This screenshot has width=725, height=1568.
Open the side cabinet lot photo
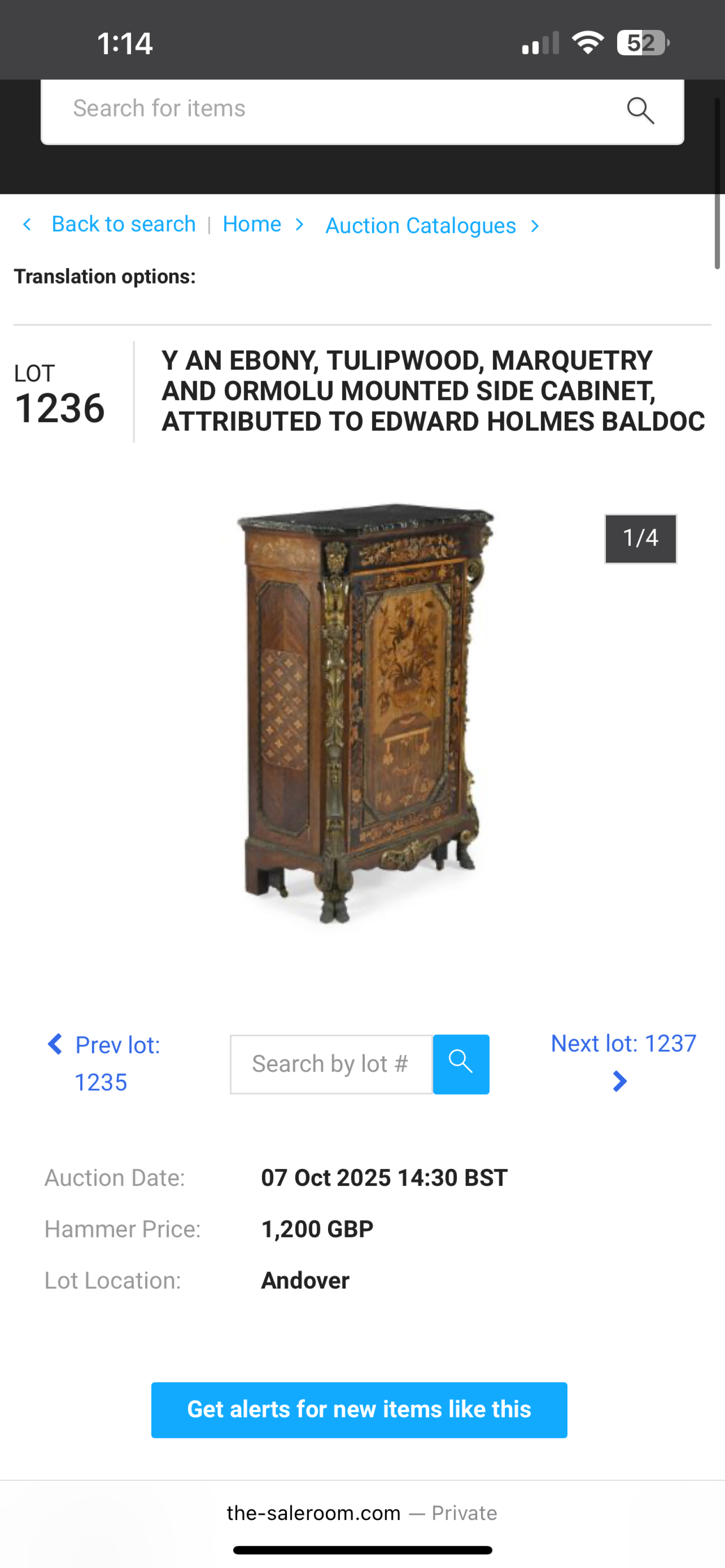363,712
